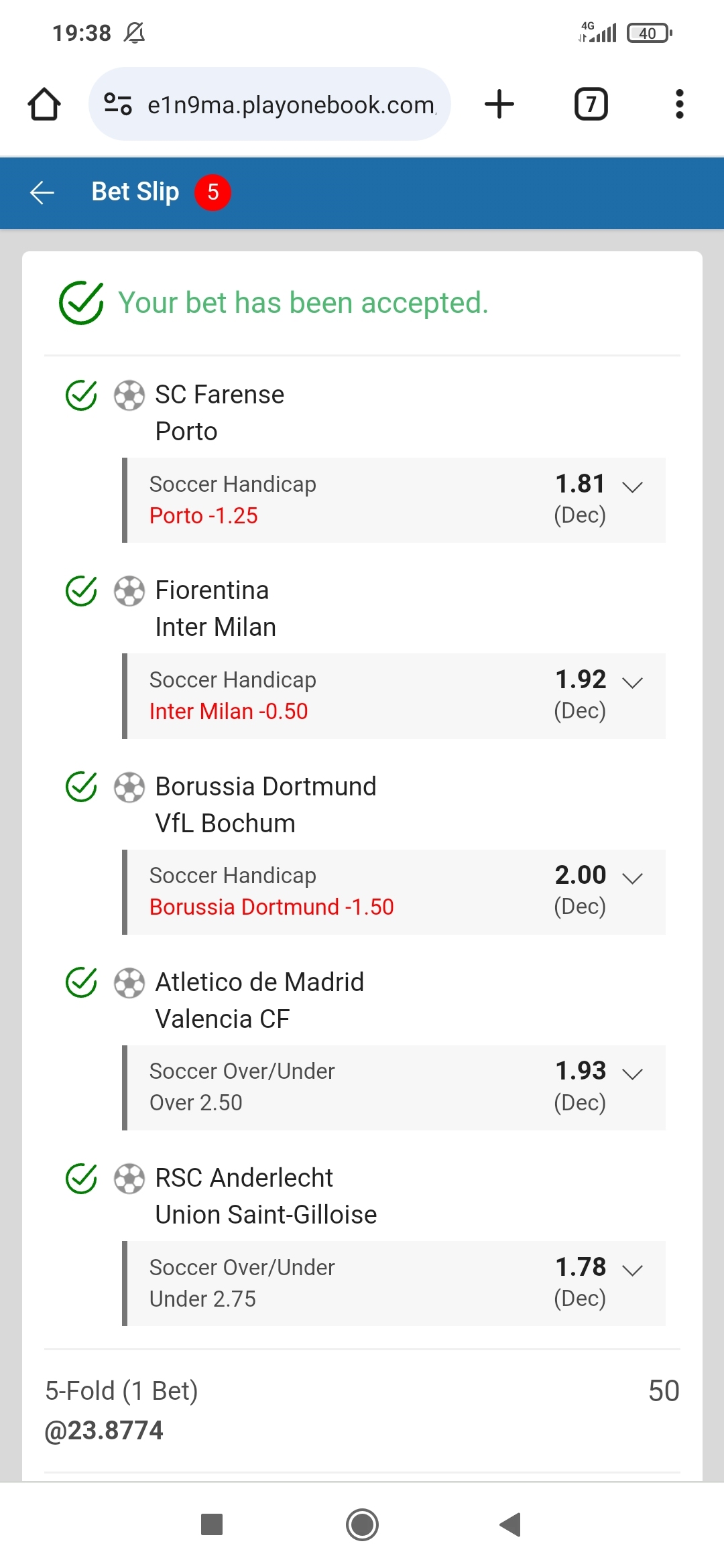The width and height of the screenshot is (724, 1568).
Task: Expand the 1.93 odds dropdown for Over 2.50
Action: [x=632, y=1074]
